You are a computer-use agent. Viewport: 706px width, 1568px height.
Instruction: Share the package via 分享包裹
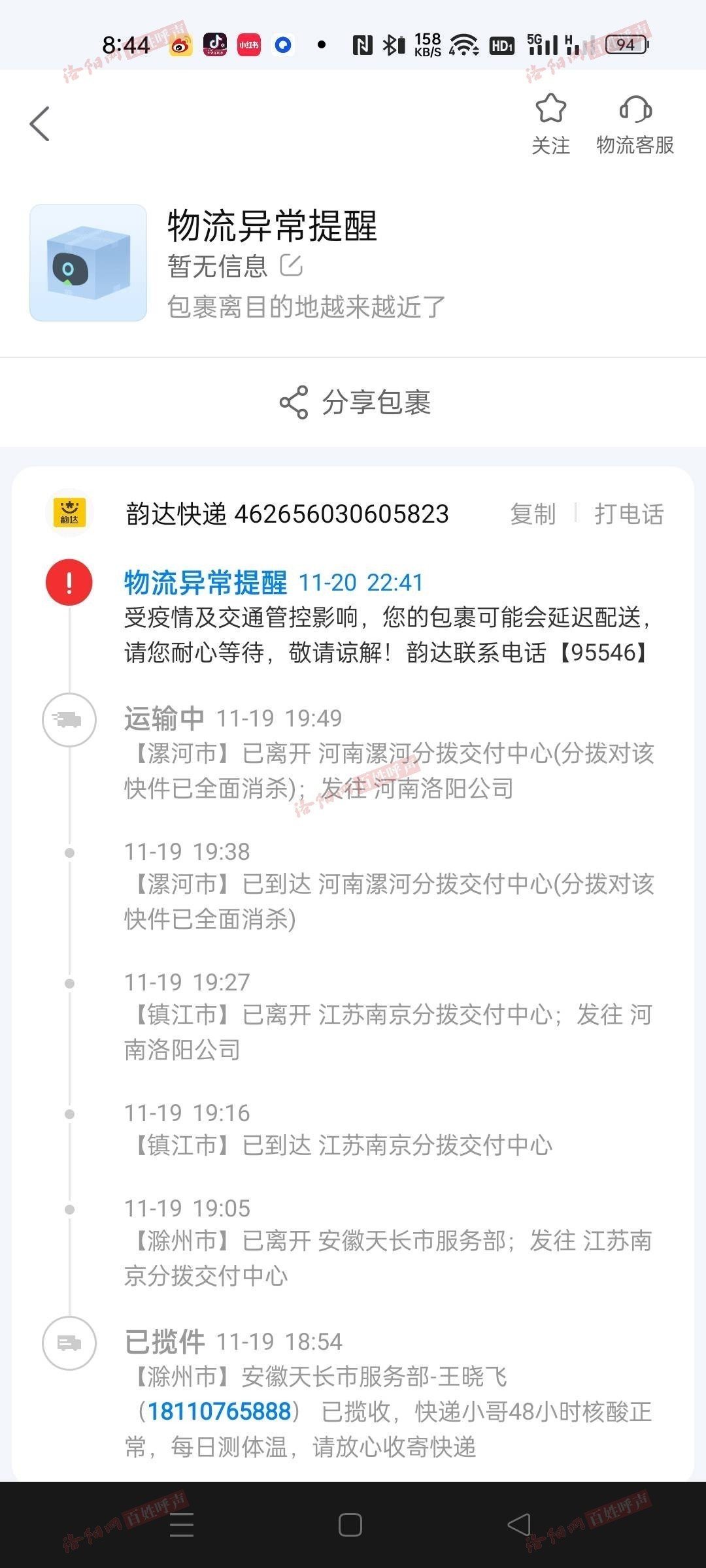[354, 402]
